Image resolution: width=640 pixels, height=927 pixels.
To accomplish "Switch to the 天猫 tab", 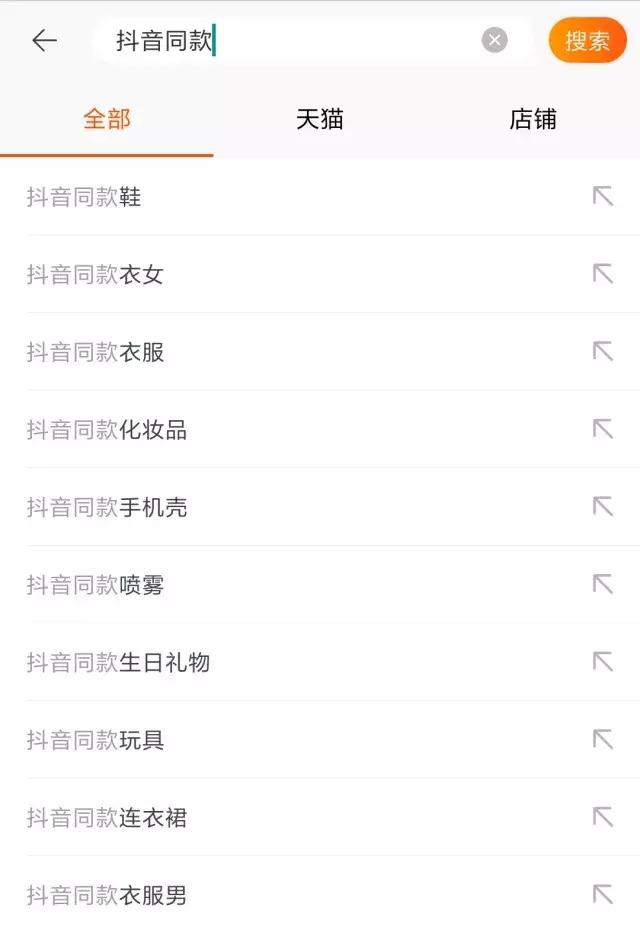I will pyautogui.click(x=320, y=120).
